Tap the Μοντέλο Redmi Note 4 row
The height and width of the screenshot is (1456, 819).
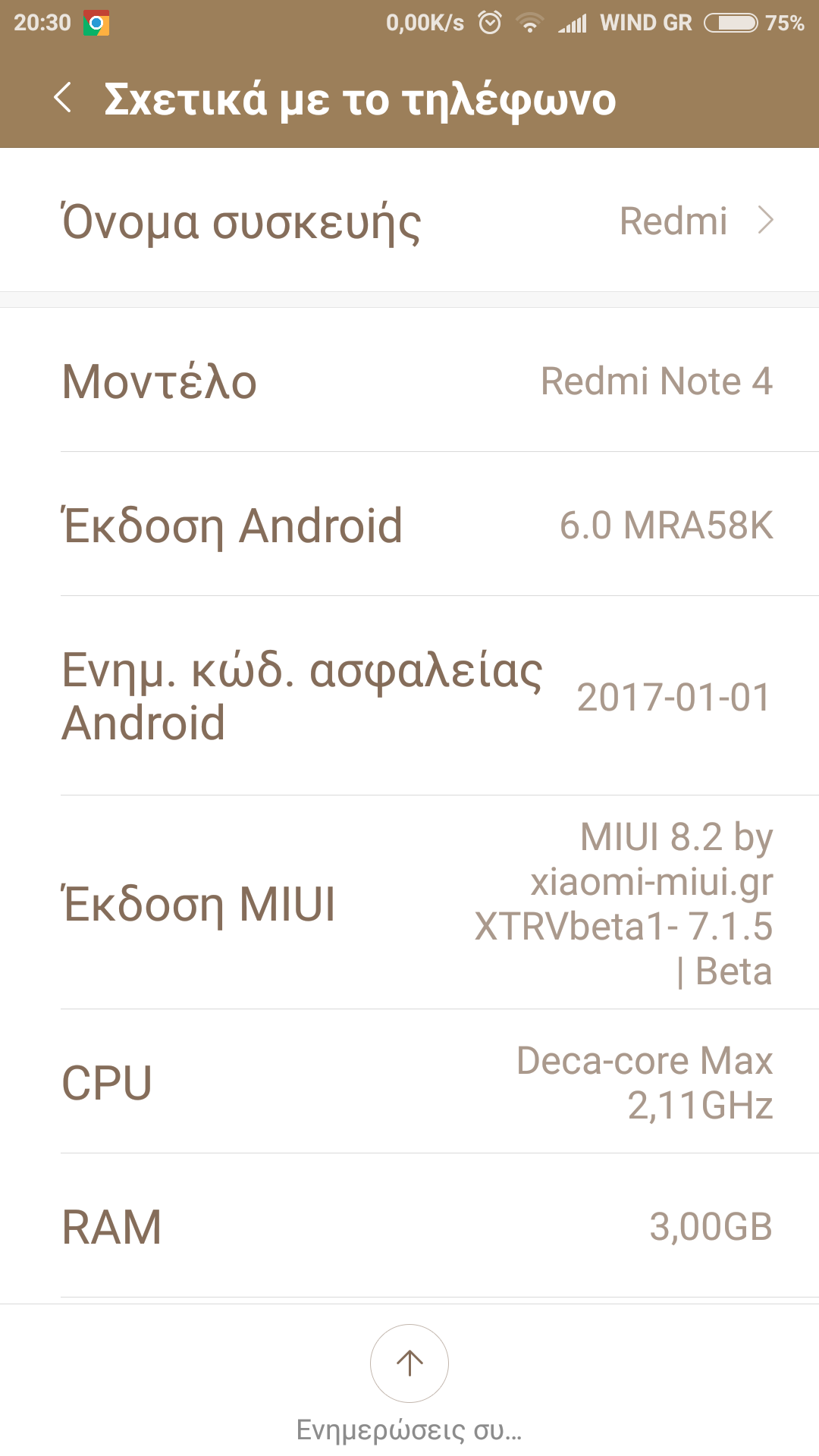click(409, 381)
